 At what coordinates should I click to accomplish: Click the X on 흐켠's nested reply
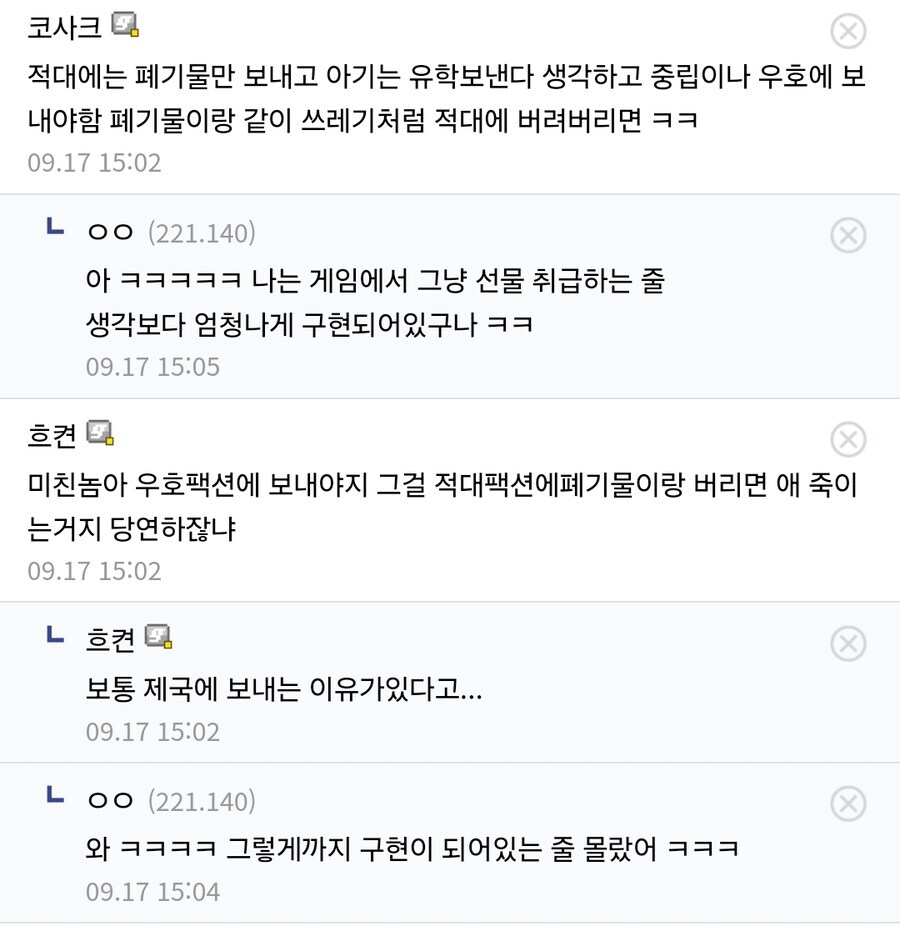tap(849, 641)
